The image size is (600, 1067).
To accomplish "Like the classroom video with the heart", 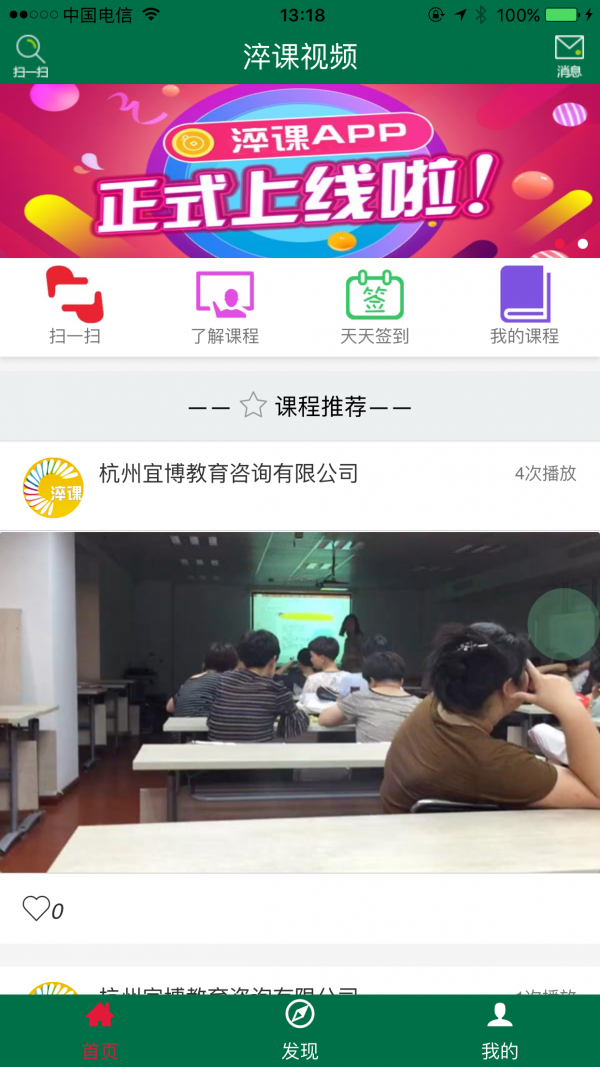I will tap(37, 908).
